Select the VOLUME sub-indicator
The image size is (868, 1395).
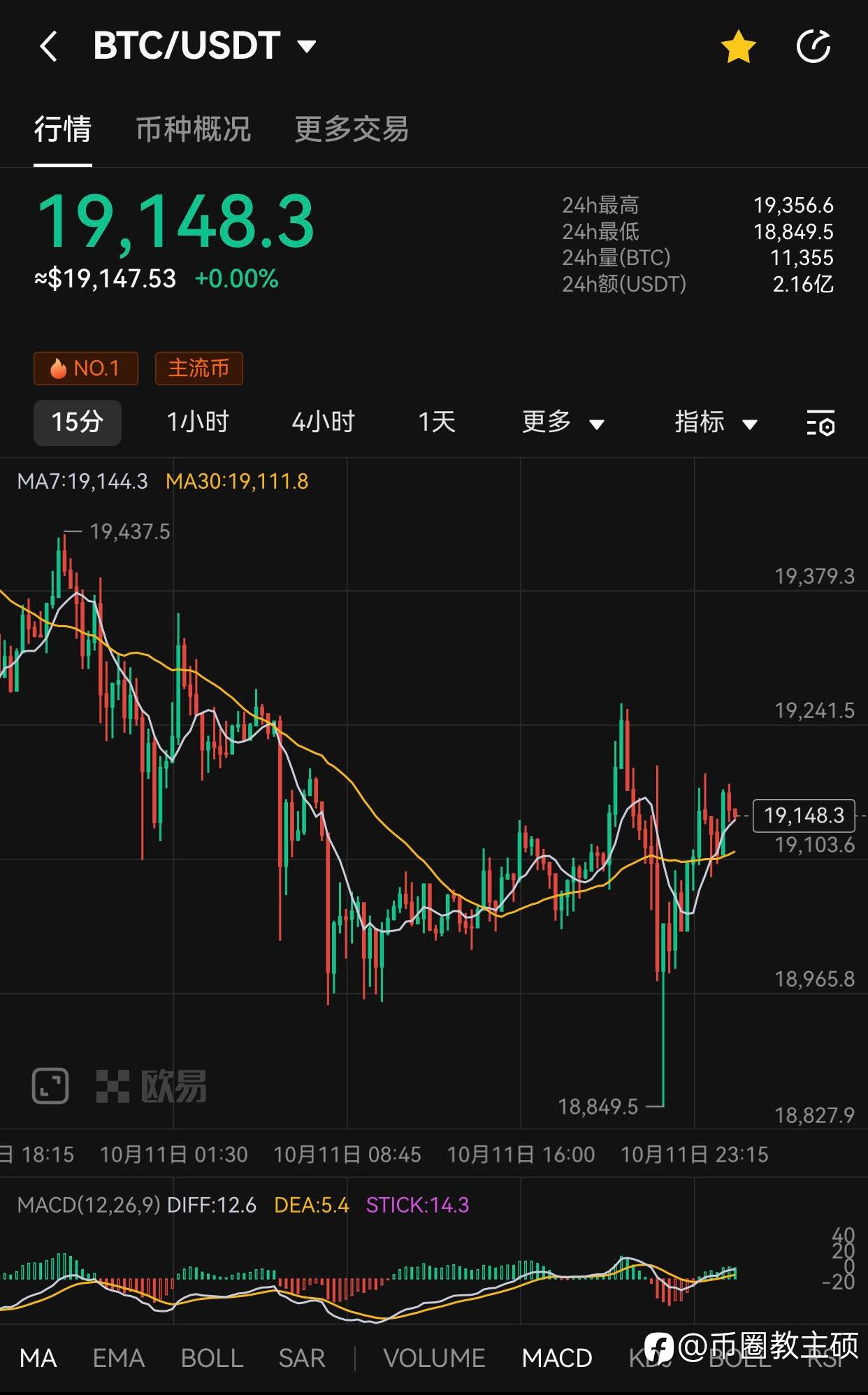tap(434, 1358)
